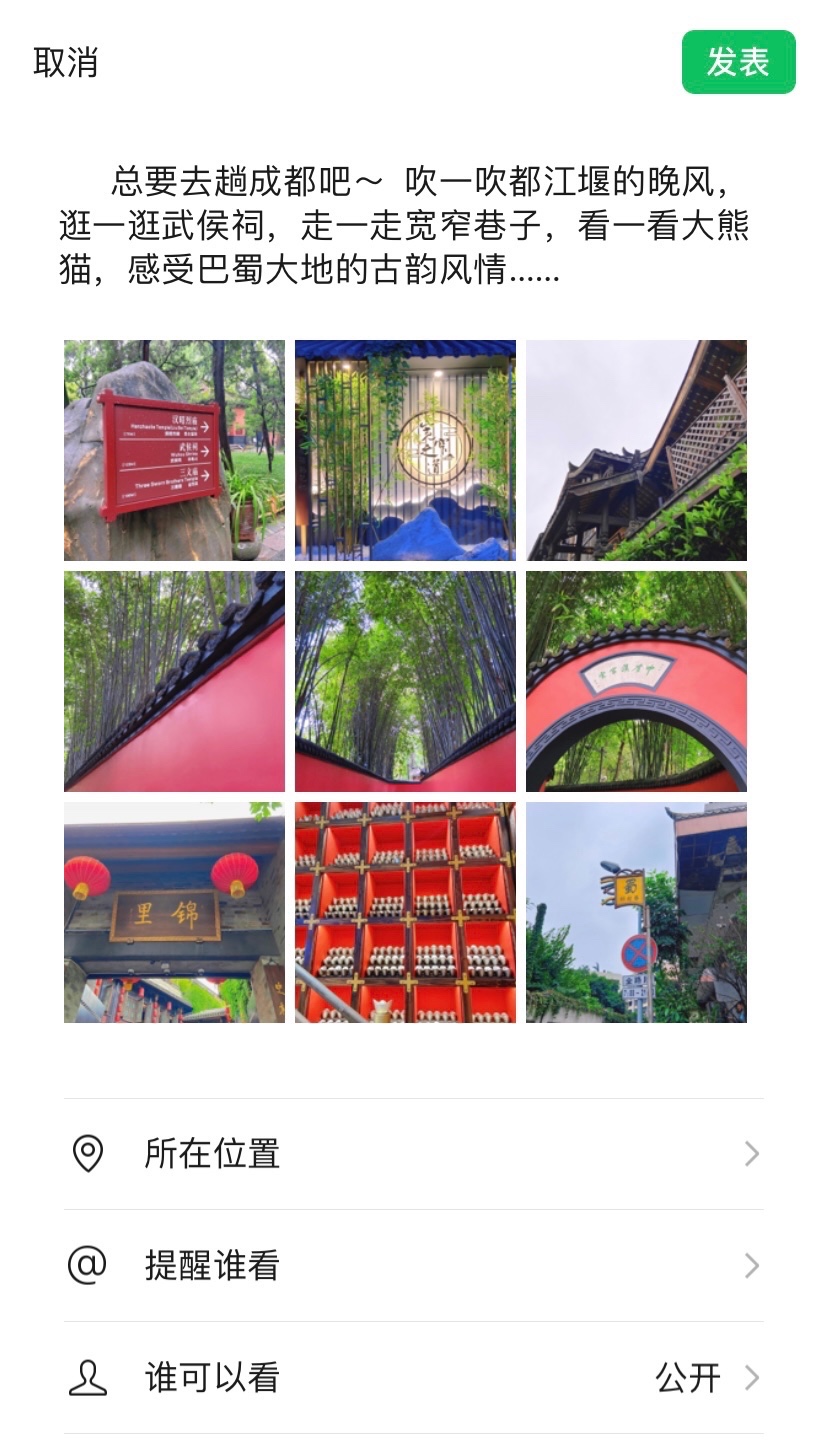Image resolution: width=828 pixels, height=1451 pixels.
Task: View the street sign and no-parking photo
Action: 636,912
